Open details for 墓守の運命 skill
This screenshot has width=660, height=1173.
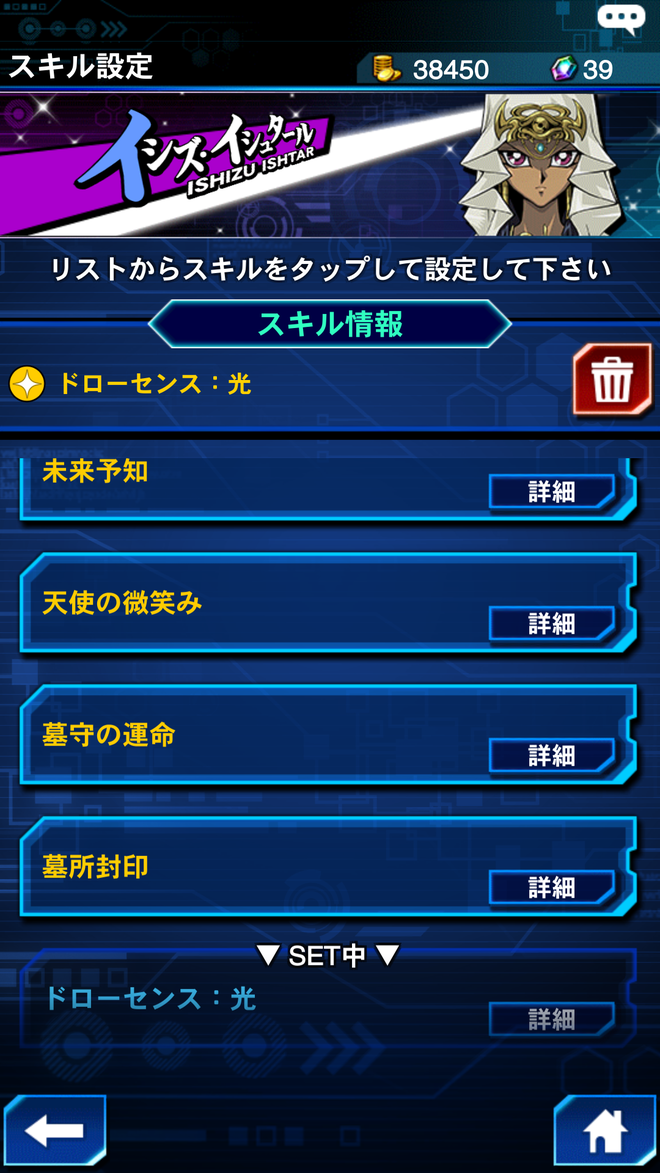tap(551, 755)
